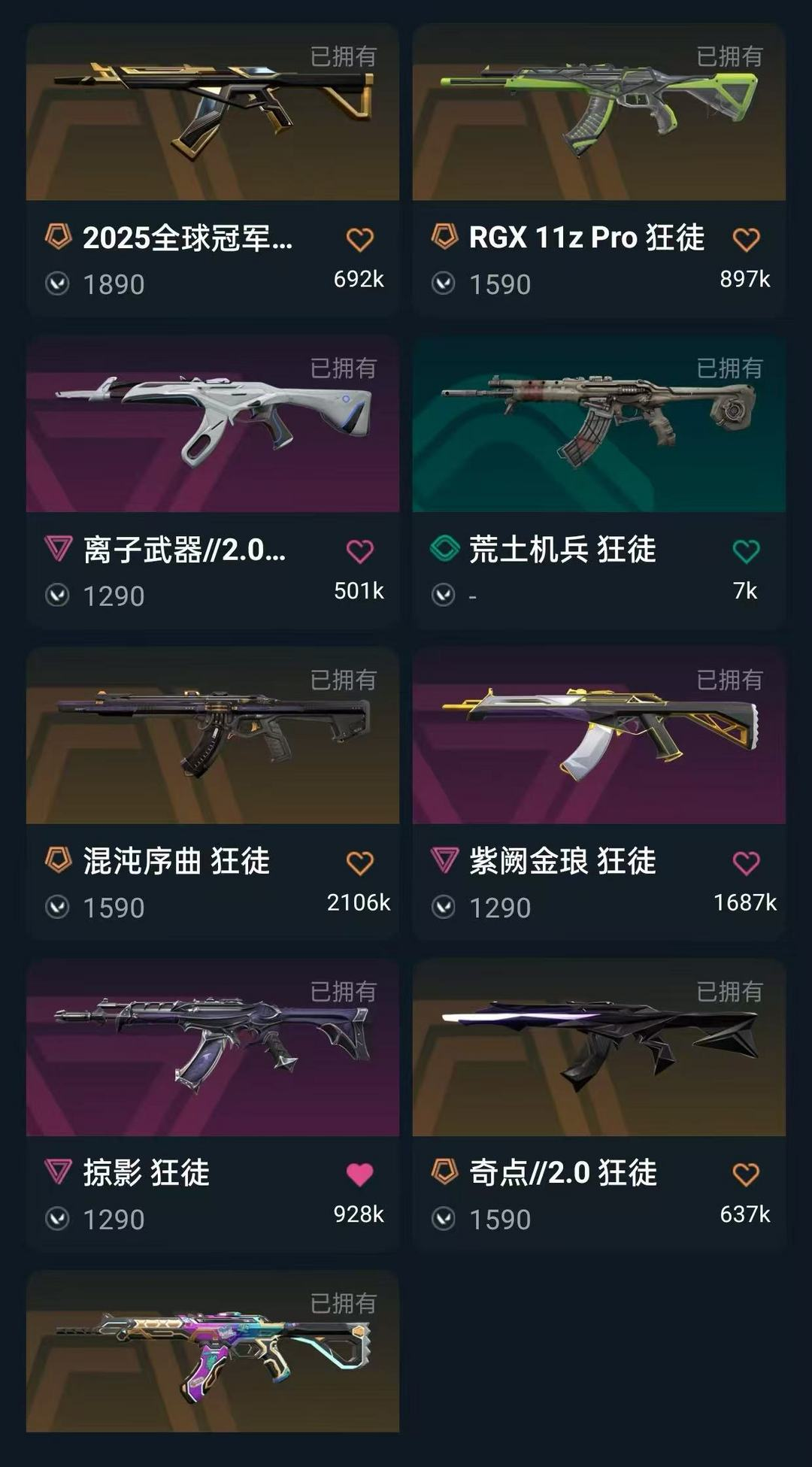This screenshot has height=1467, width=812.
Task: Open the 紫阙金琅 狂徒 skin card
Action: [x=598, y=737]
